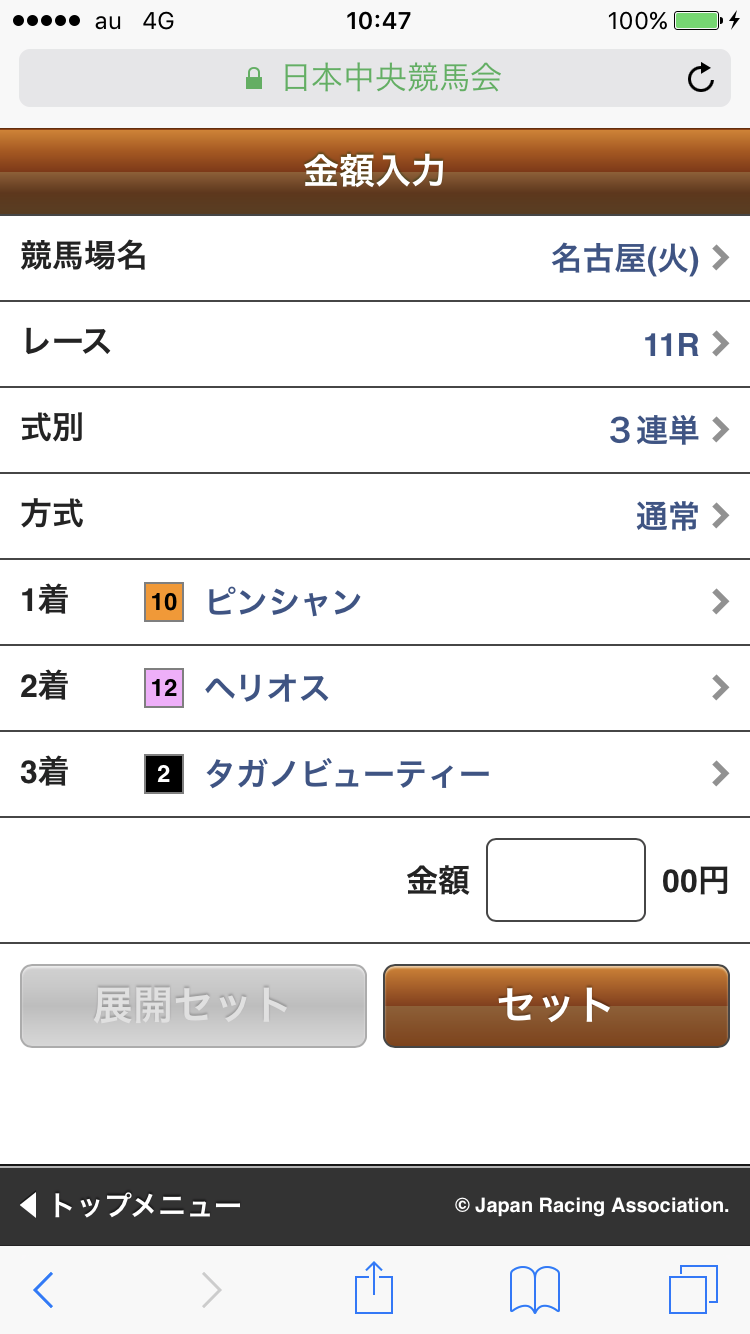
Task: Click the green padlock in the address bar
Action: 255,77
